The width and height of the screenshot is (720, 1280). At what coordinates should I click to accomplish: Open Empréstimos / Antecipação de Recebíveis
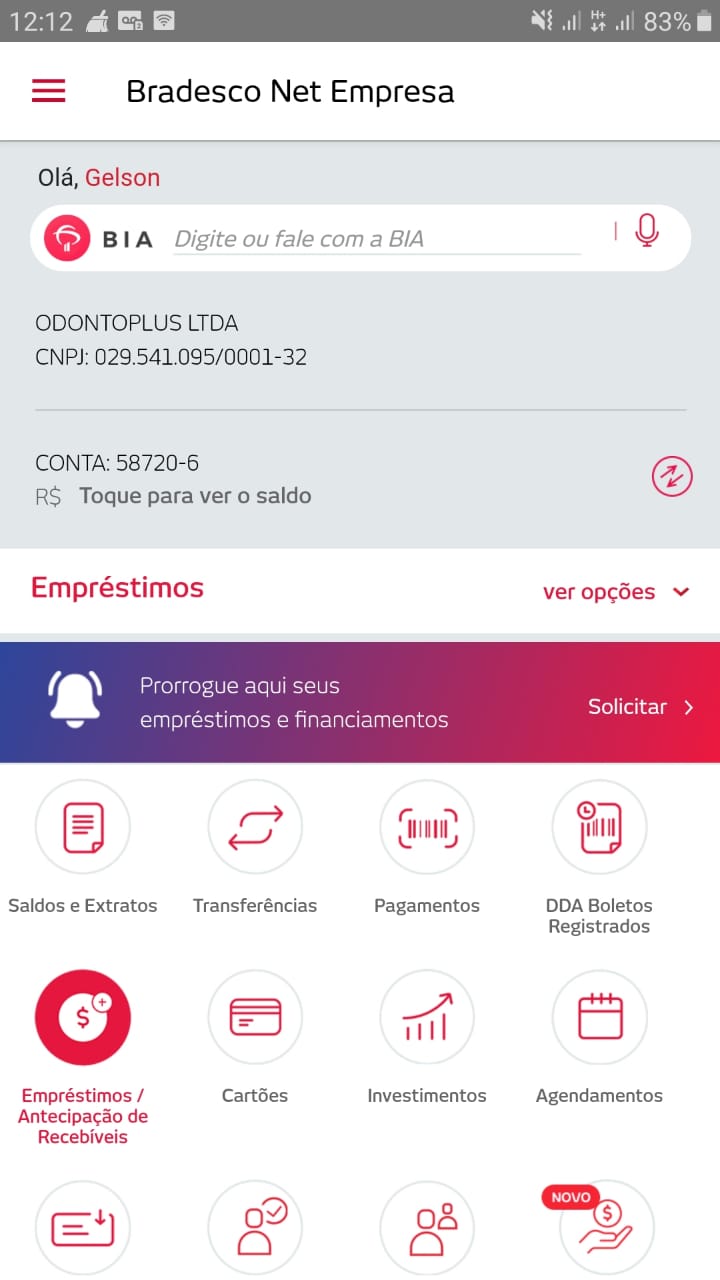[83, 1018]
